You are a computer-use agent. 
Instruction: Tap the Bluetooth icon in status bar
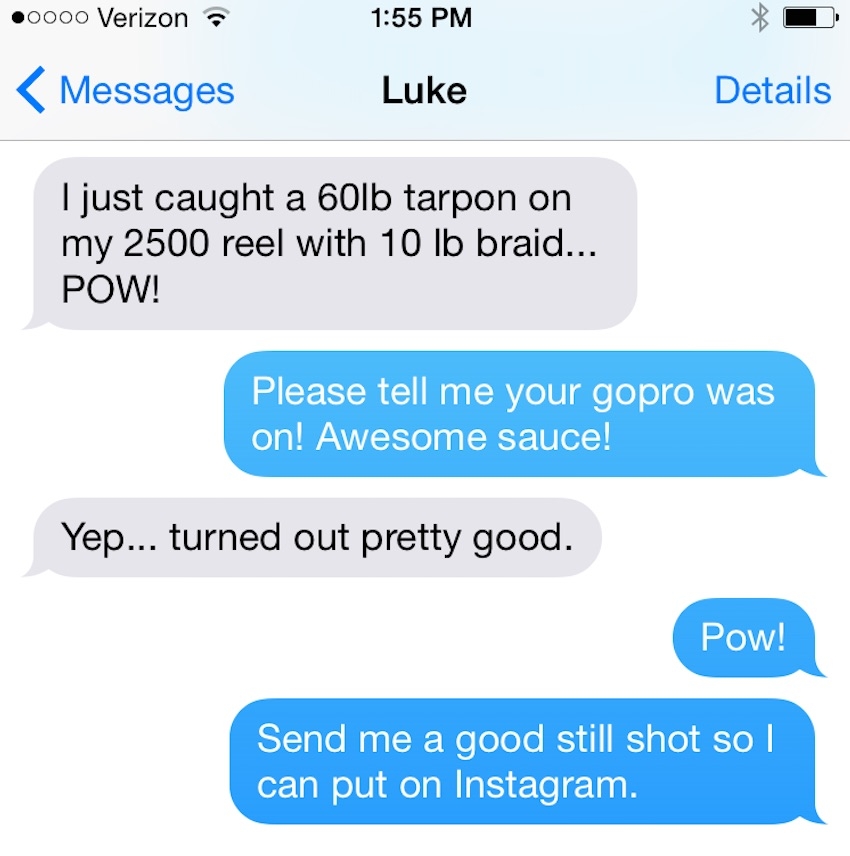click(760, 15)
